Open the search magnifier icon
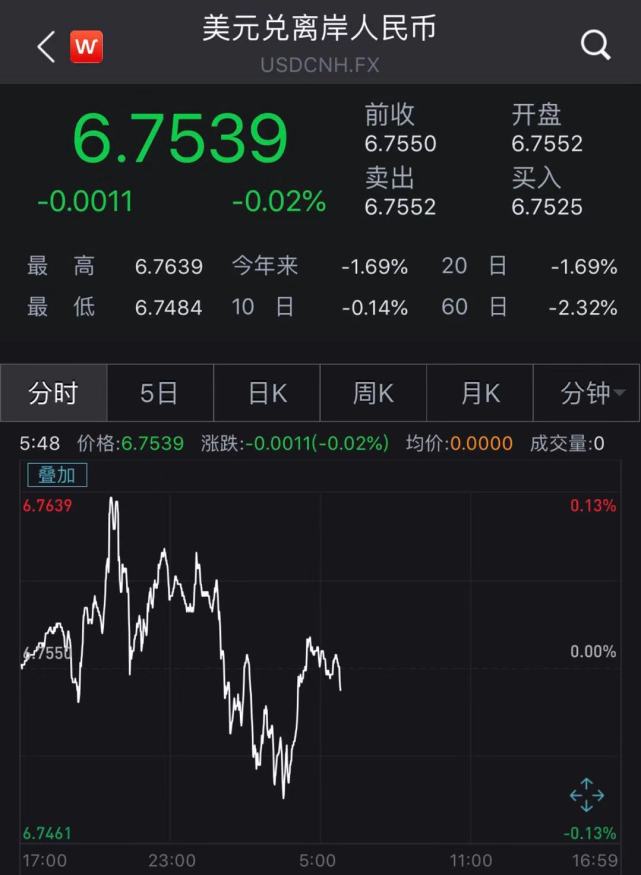This screenshot has height=875, width=641. tap(596, 45)
